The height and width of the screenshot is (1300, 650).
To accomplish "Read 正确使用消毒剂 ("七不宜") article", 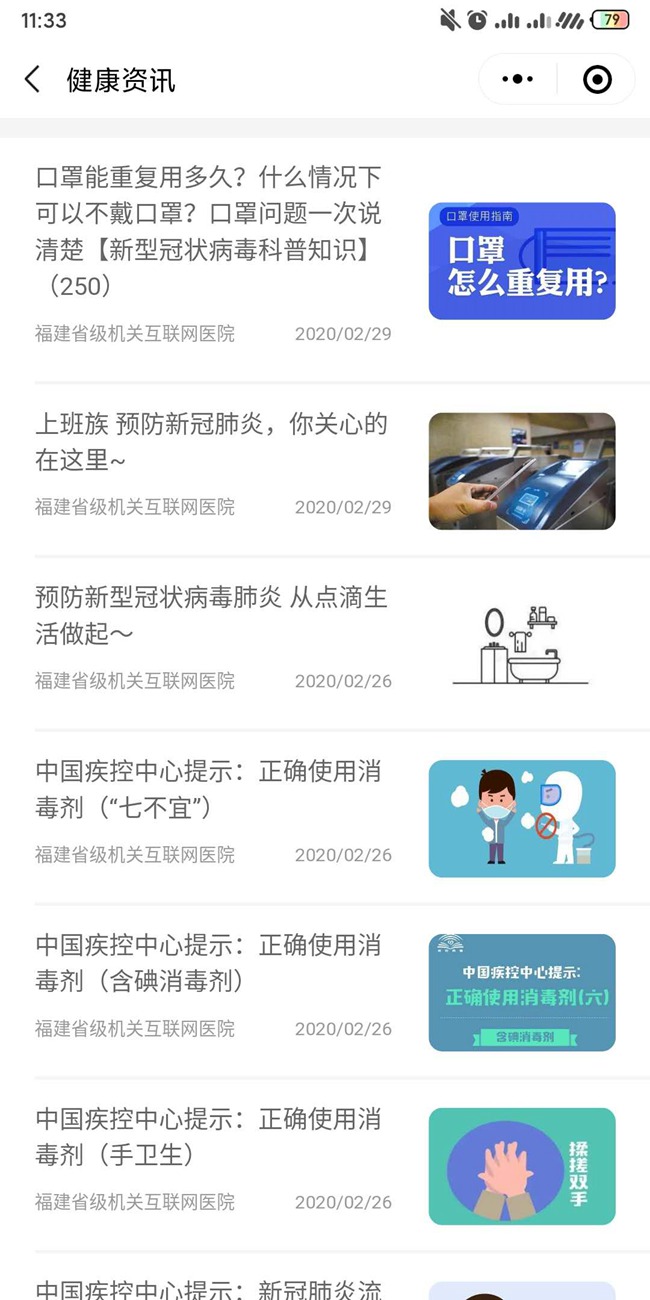I will 208,789.
